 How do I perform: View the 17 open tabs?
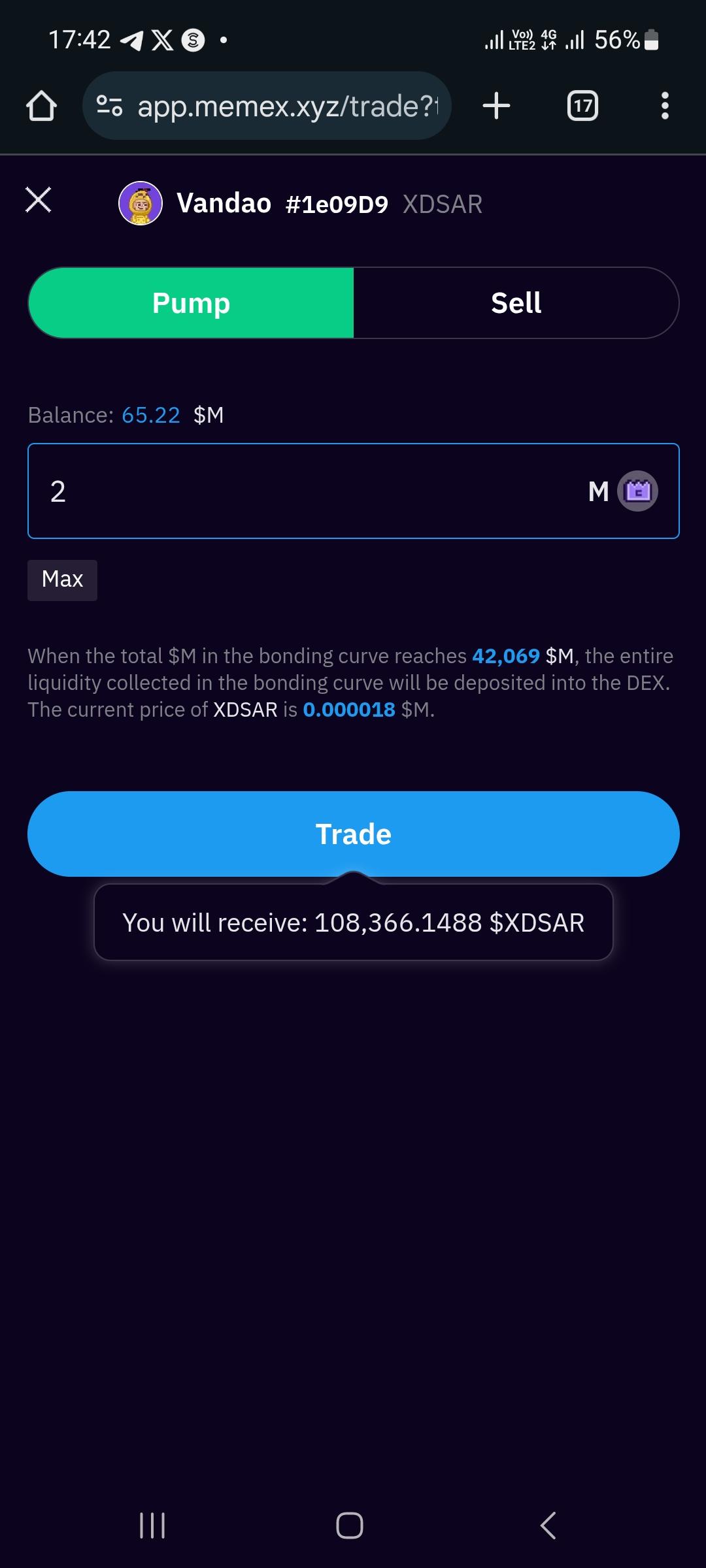click(x=582, y=106)
